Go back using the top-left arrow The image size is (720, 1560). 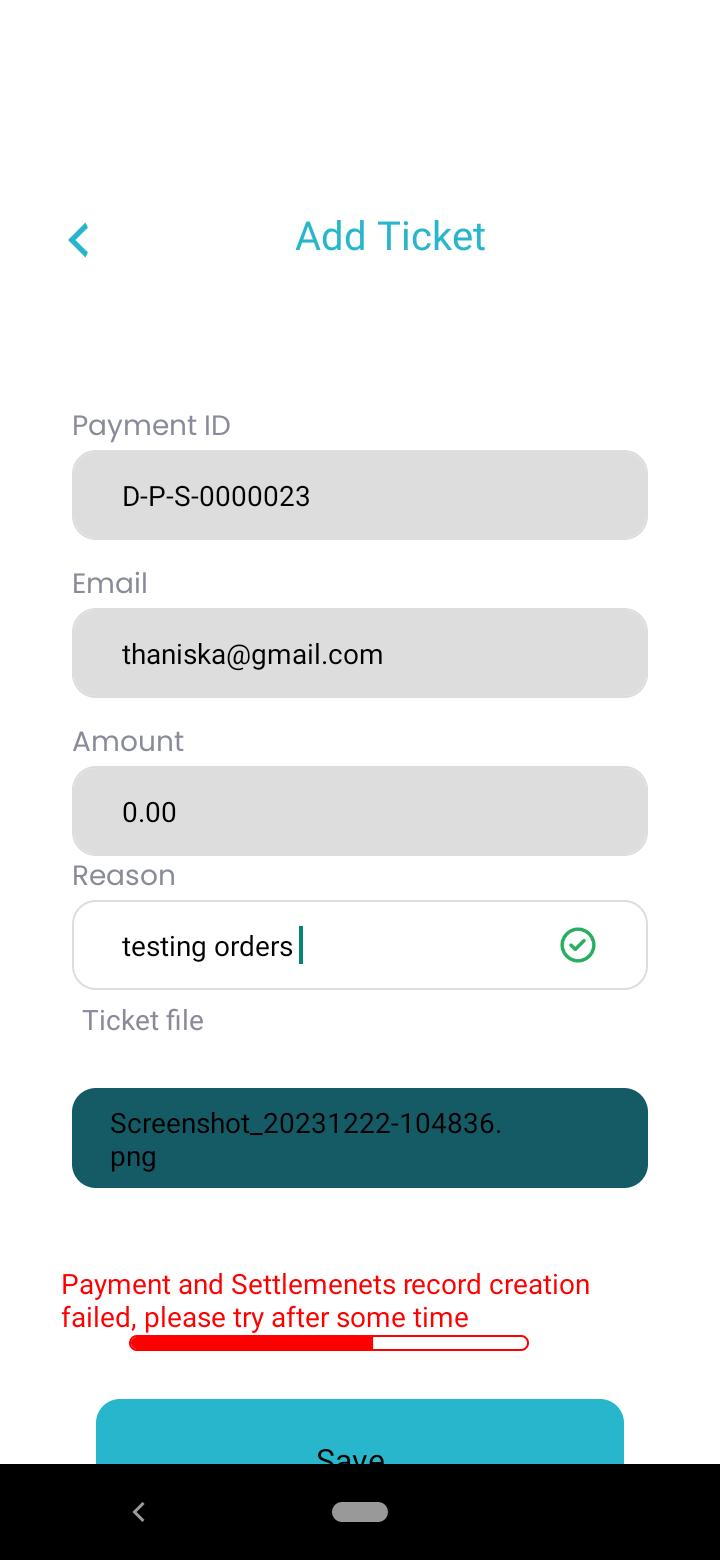[78, 240]
